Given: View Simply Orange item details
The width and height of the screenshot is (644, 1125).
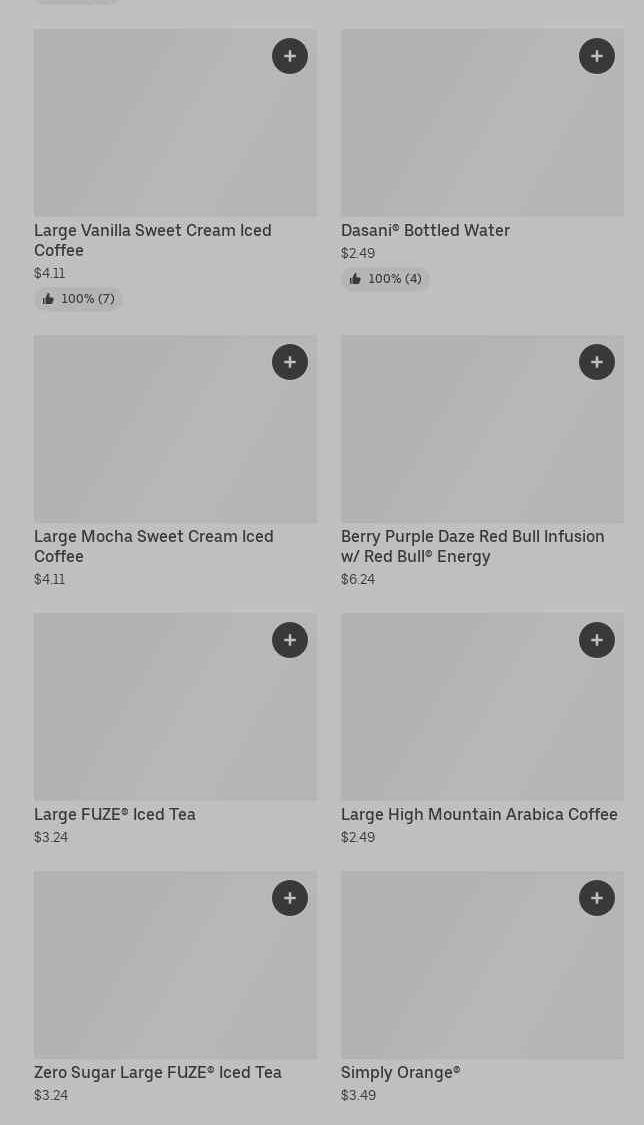Looking at the screenshot, I should (400, 1072).
